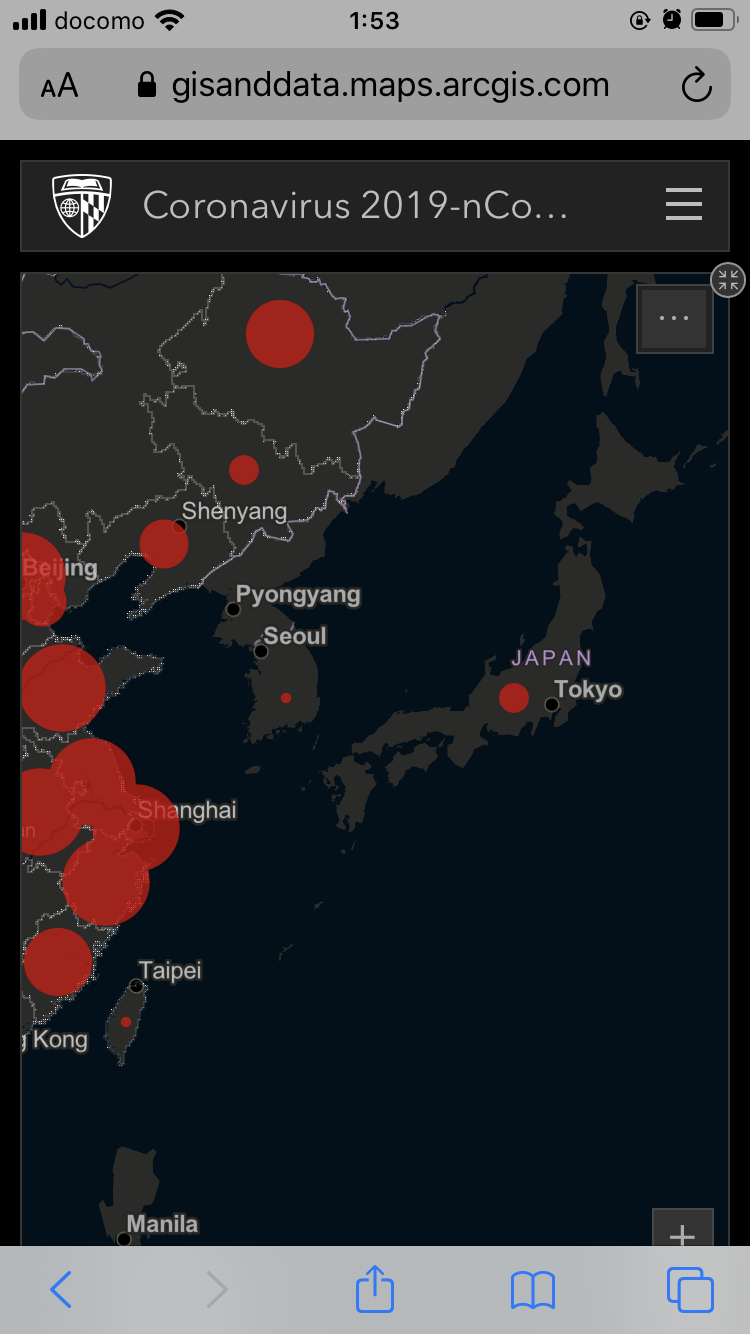The height and width of the screenshot is (1334, 750).
Task: Select the red case dot in South Korea
Action: tap(286, 698)
